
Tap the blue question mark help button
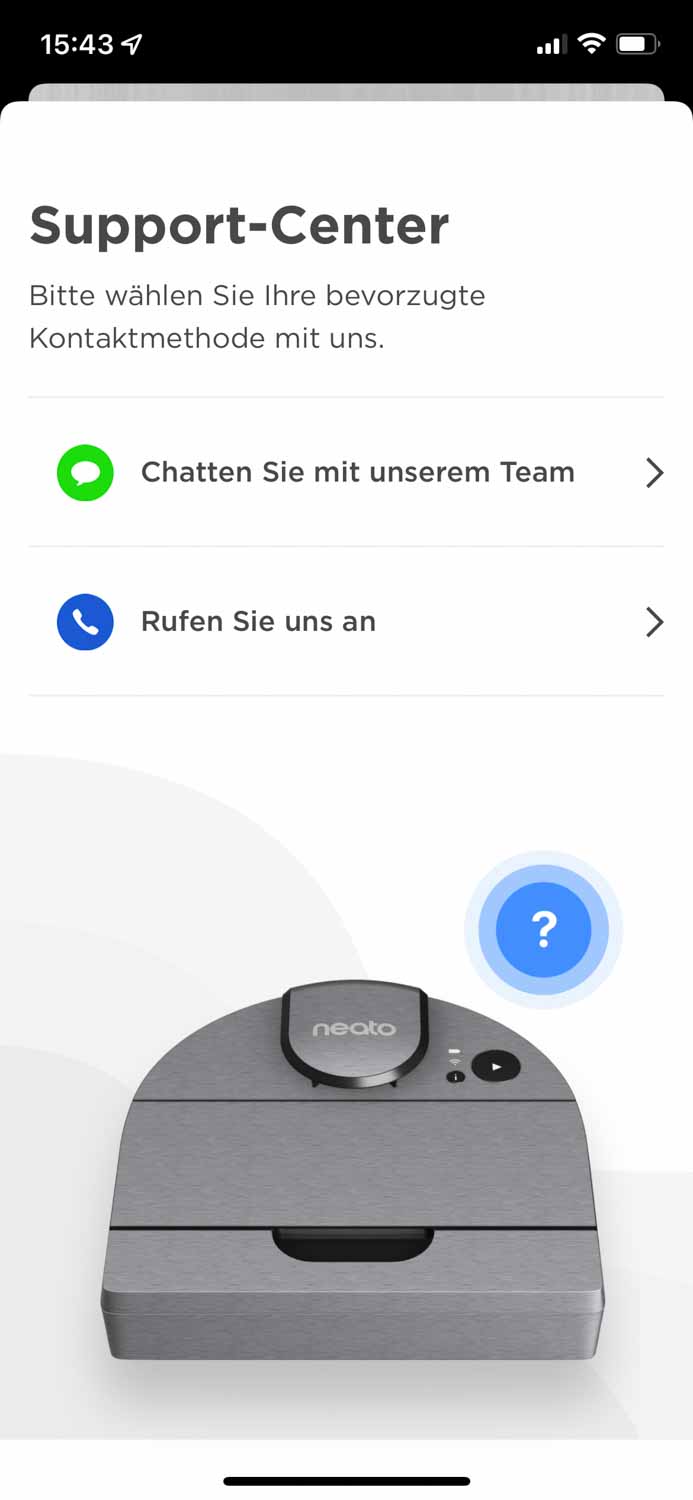point(543,930)
